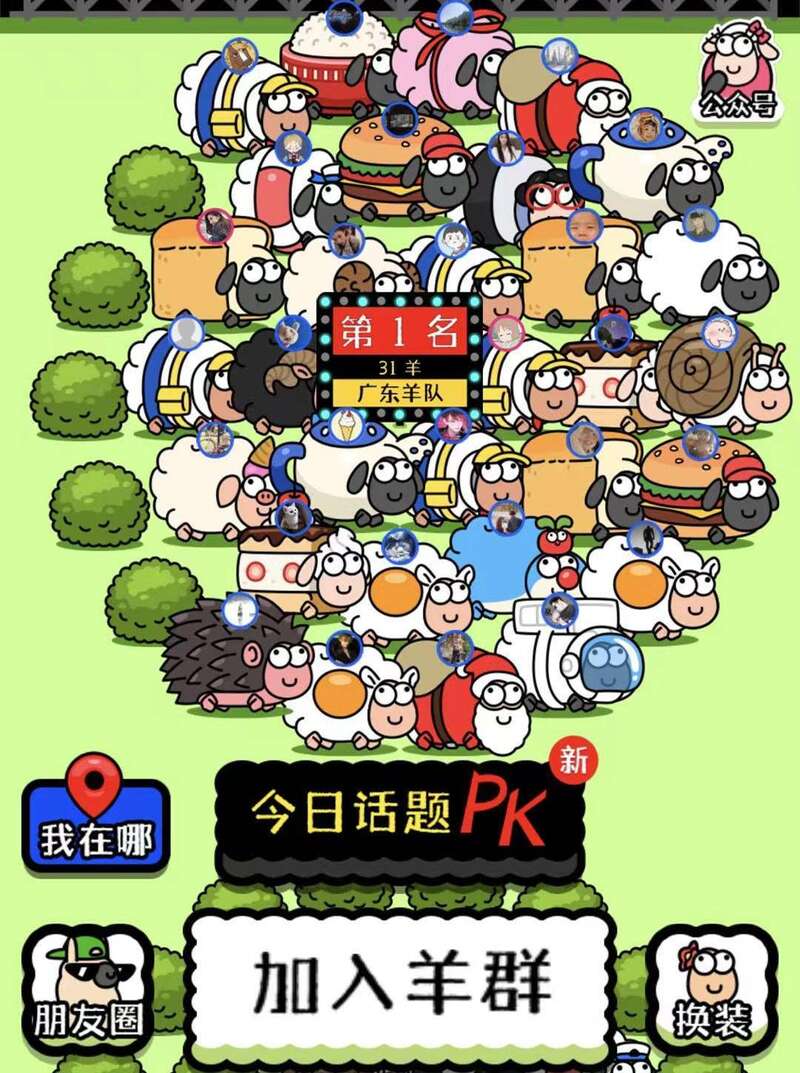Tap the 加入羊群 button
Image resolution: width=800 pixels, height=1073 pixels.
tap(400, 979)
